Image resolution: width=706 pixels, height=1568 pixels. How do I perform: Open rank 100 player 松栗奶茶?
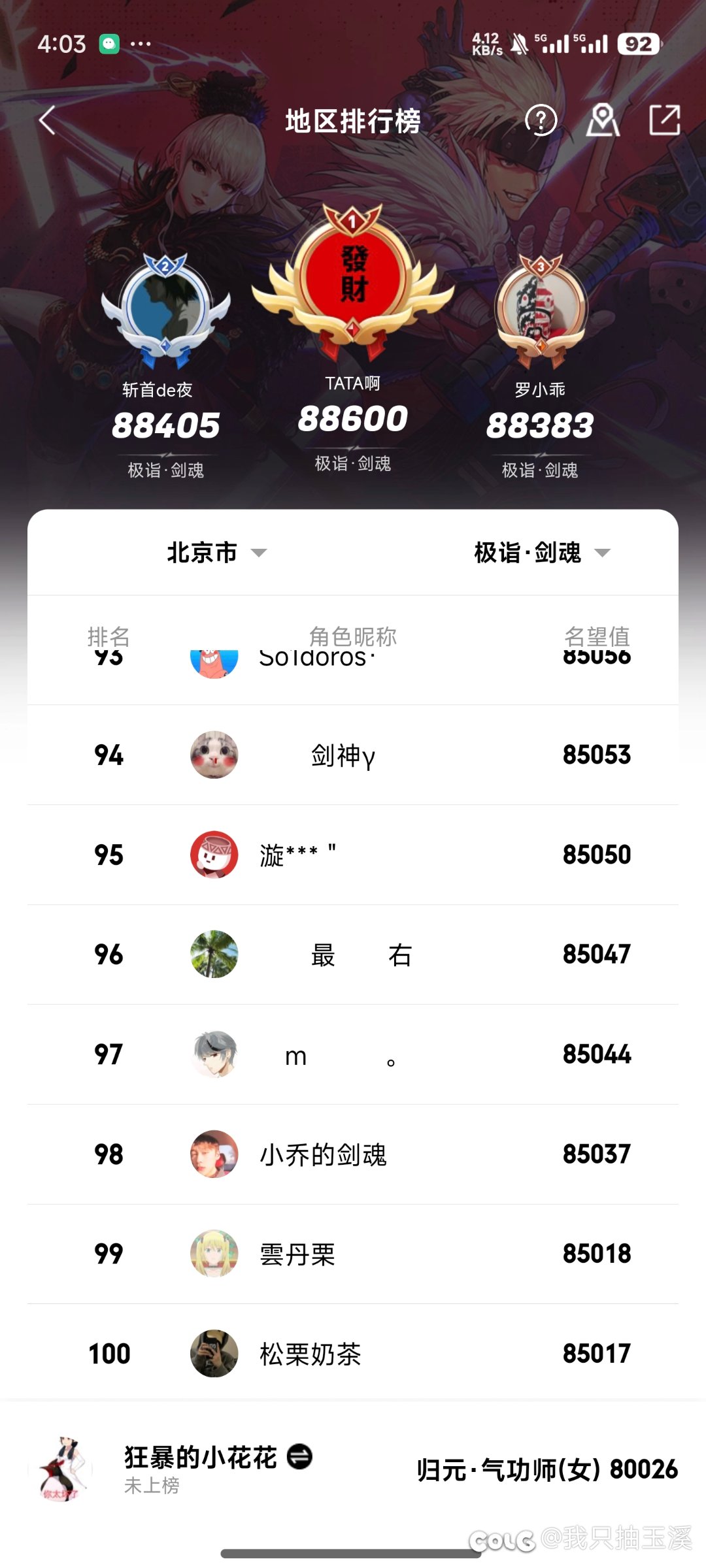coord(353,1354)
